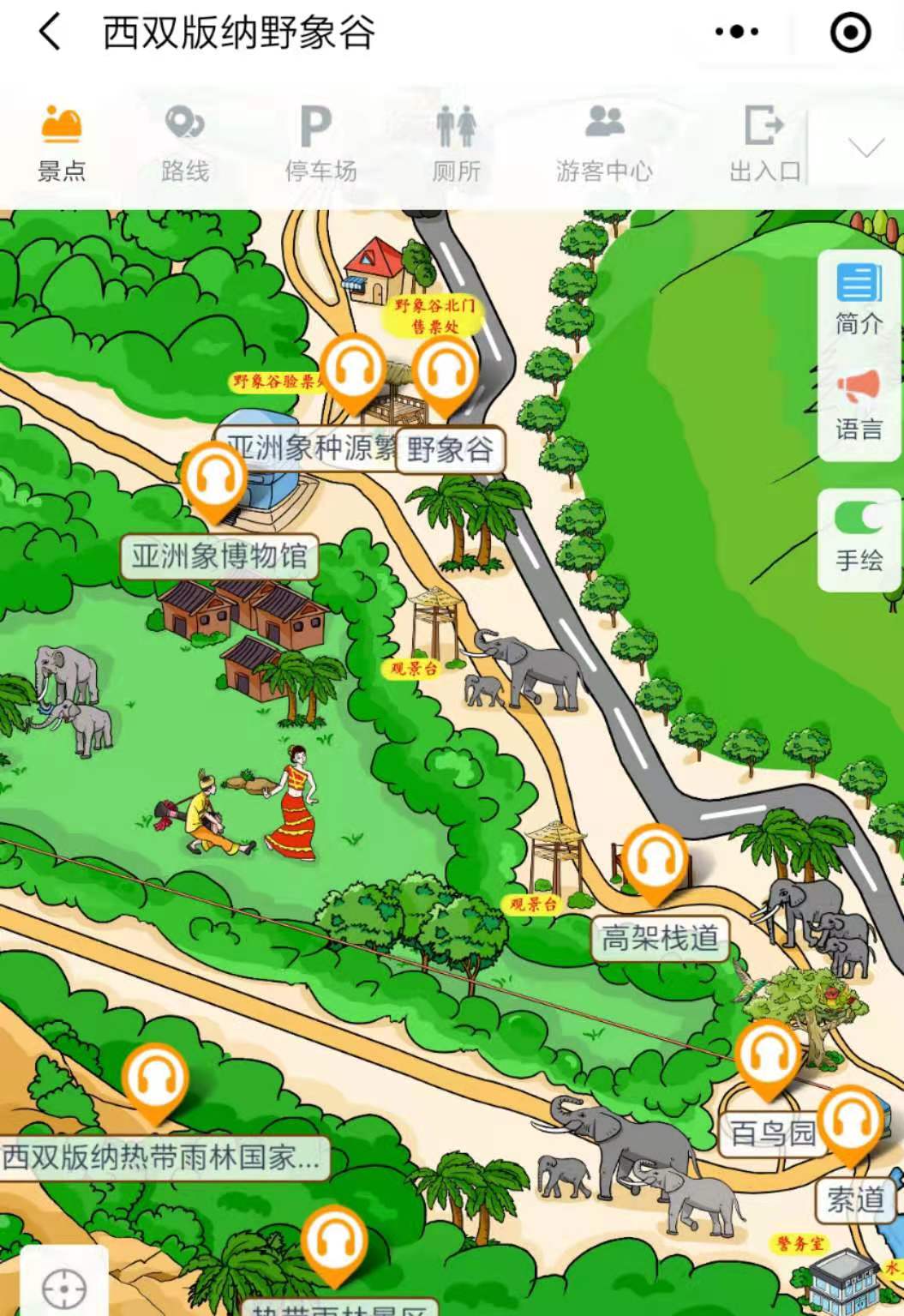Show 停车场 locations
This screenshot has height=1316, width=904.
click(320, 143)
